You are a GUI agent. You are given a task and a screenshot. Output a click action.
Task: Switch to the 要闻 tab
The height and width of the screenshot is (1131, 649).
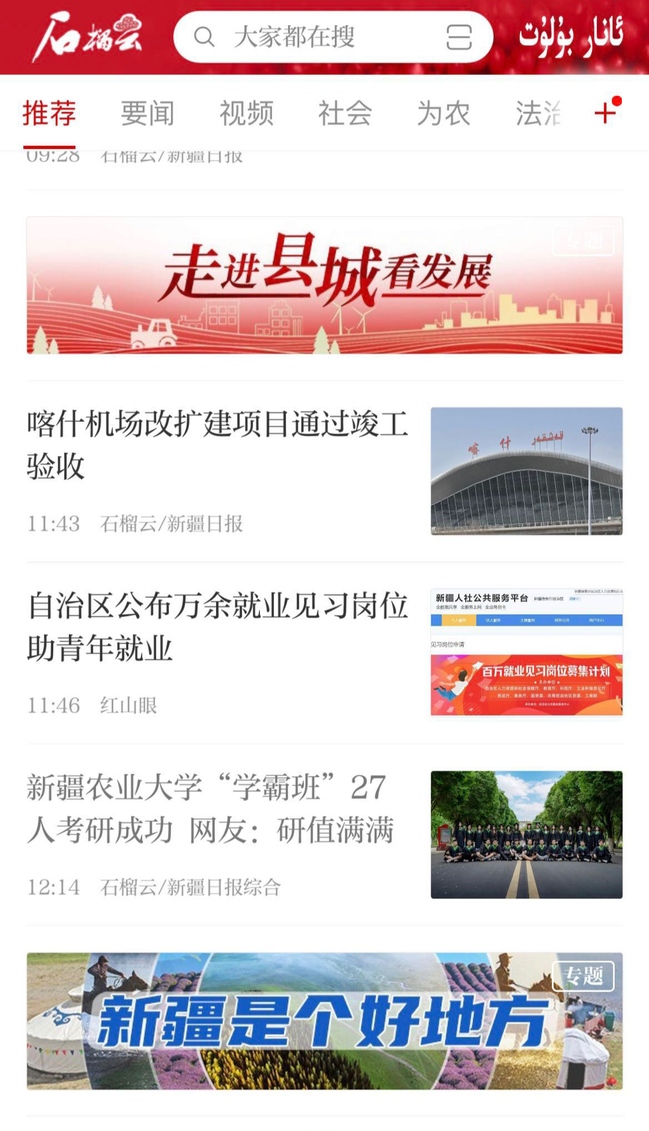pos(147,113)
